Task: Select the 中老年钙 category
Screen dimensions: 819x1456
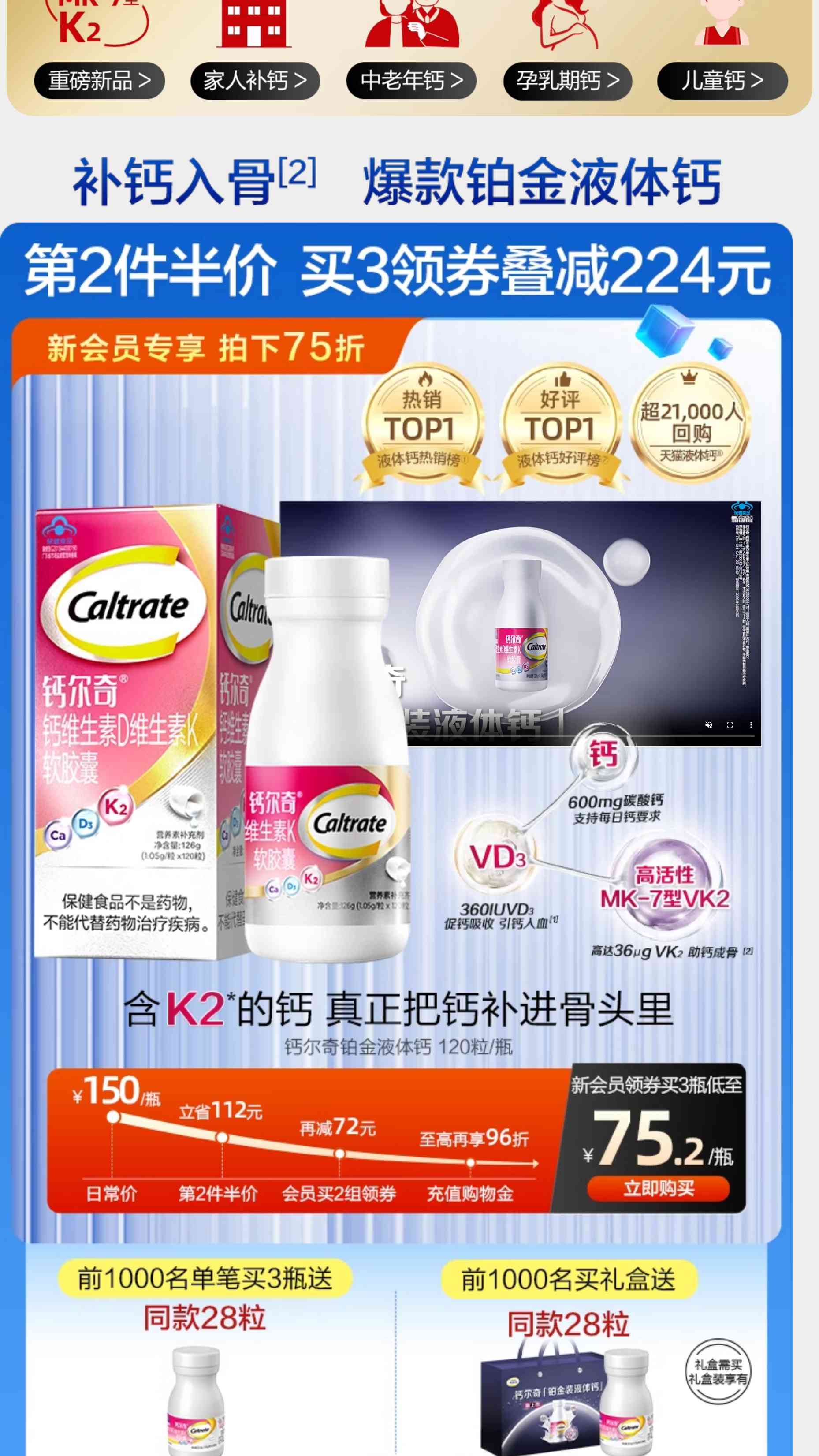Action: tap(411, 81)
